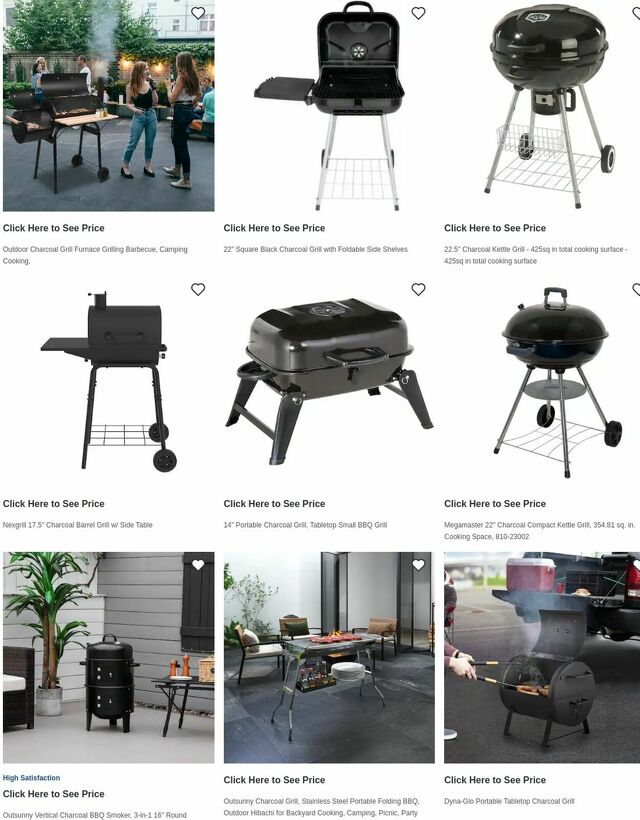Add Nexgrill 17.5" Barrel Grill to favorites
The height and width of the screenshot is (820, 640).
(x=198, y=290)
